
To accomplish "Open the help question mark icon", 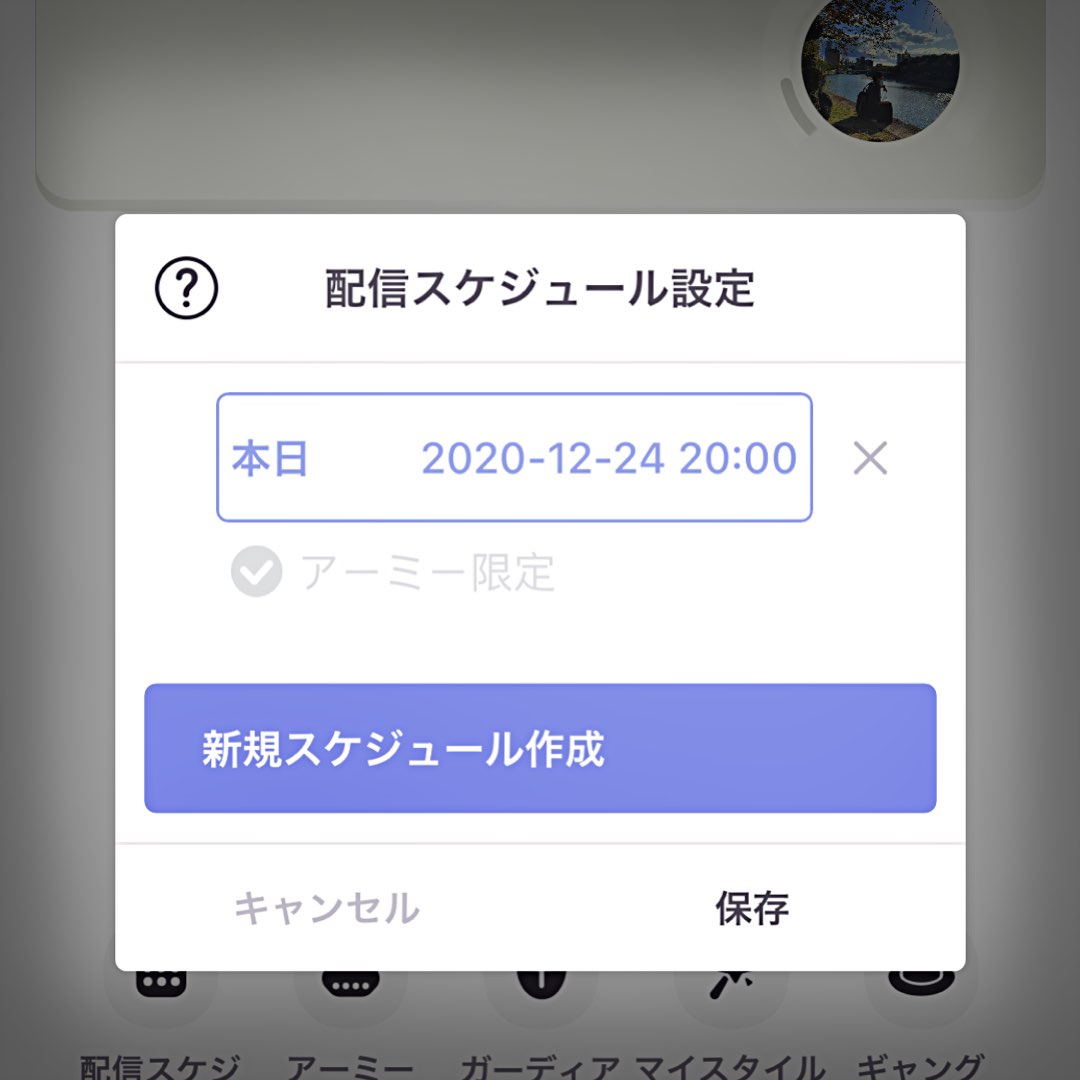I will [186, 288].
